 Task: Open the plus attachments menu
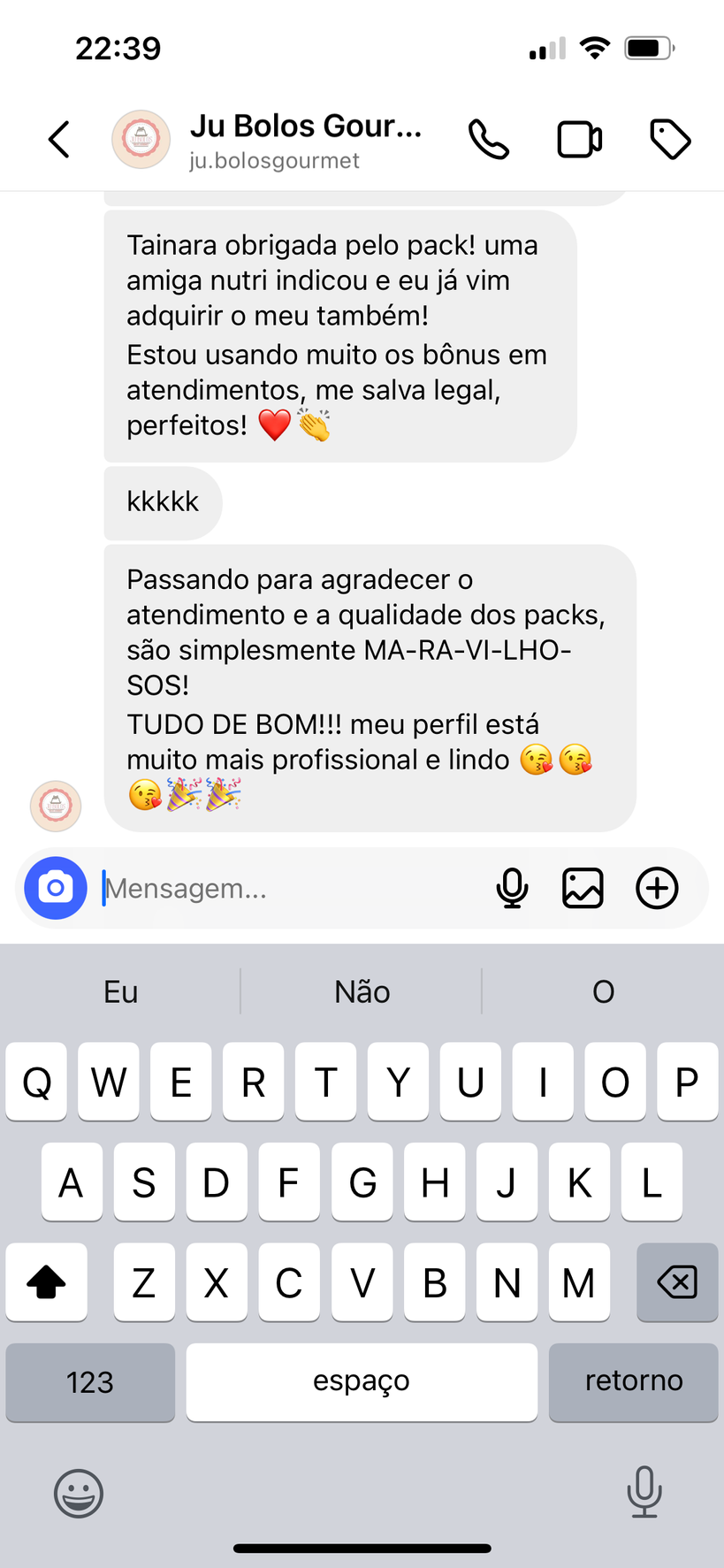(x=657, y=888)
